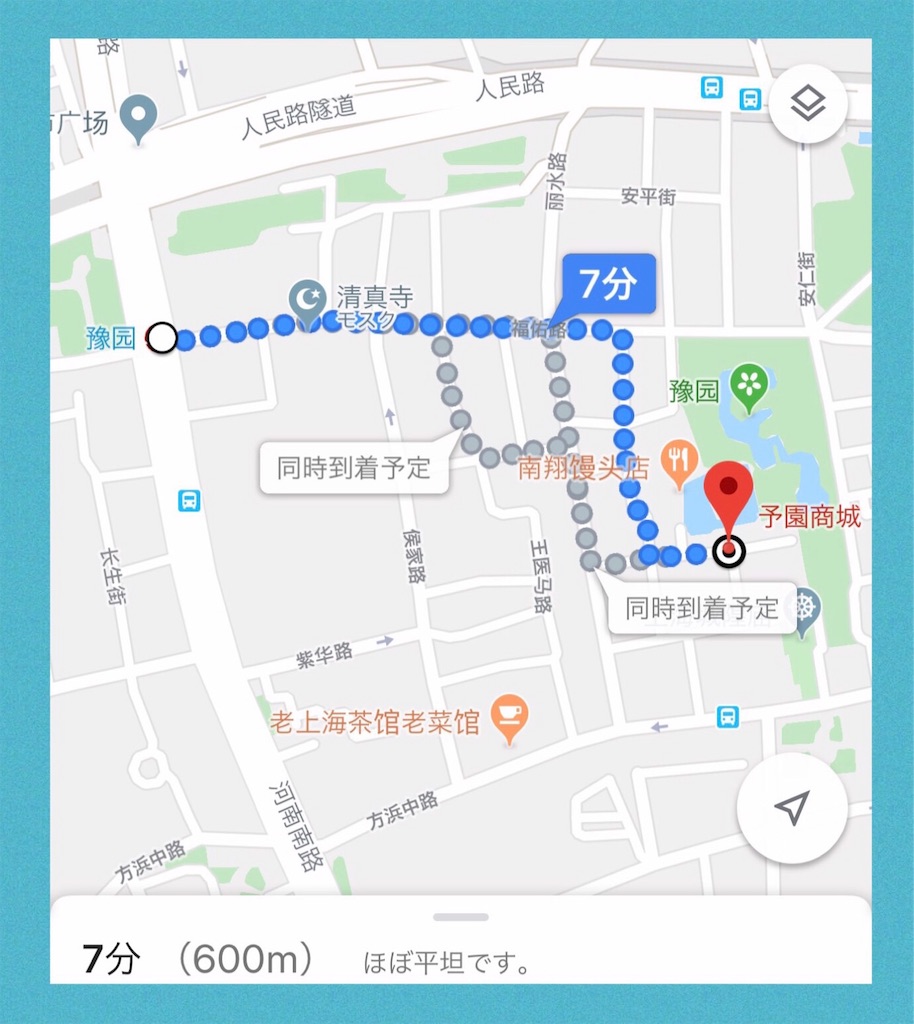
Task: Open the map layers button
Action: [x=808, y=104]
